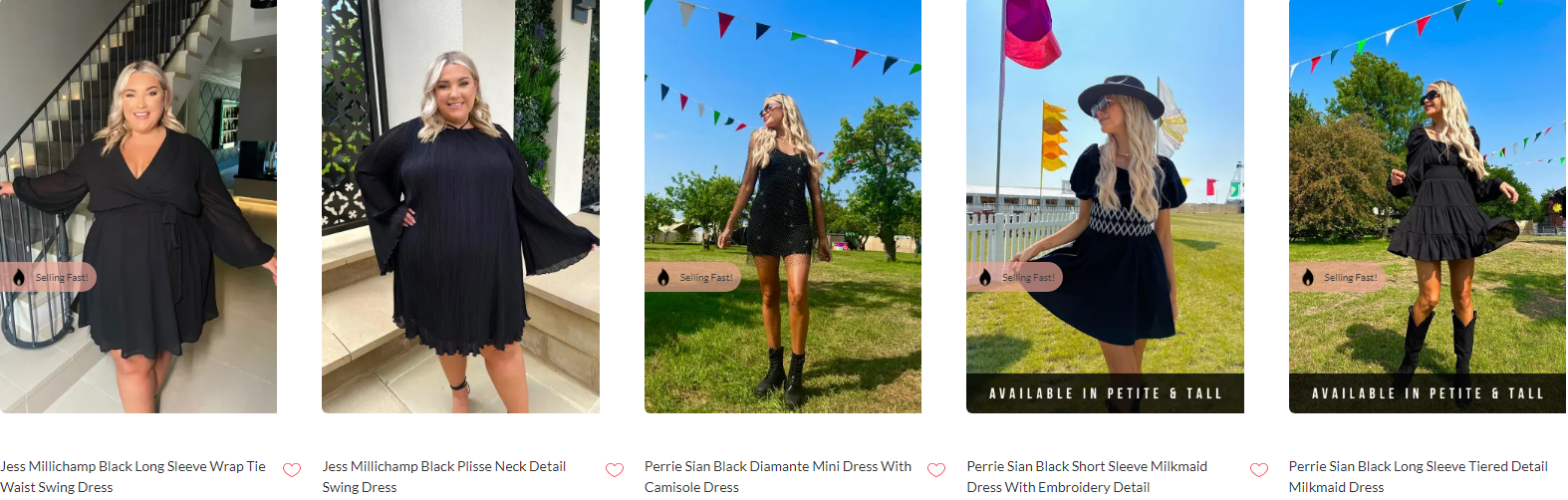Select the Perrie Sian Short Sleeve Milkmaid title
The height and width of the screenshot is (500, 1568).
[1086, 476]
